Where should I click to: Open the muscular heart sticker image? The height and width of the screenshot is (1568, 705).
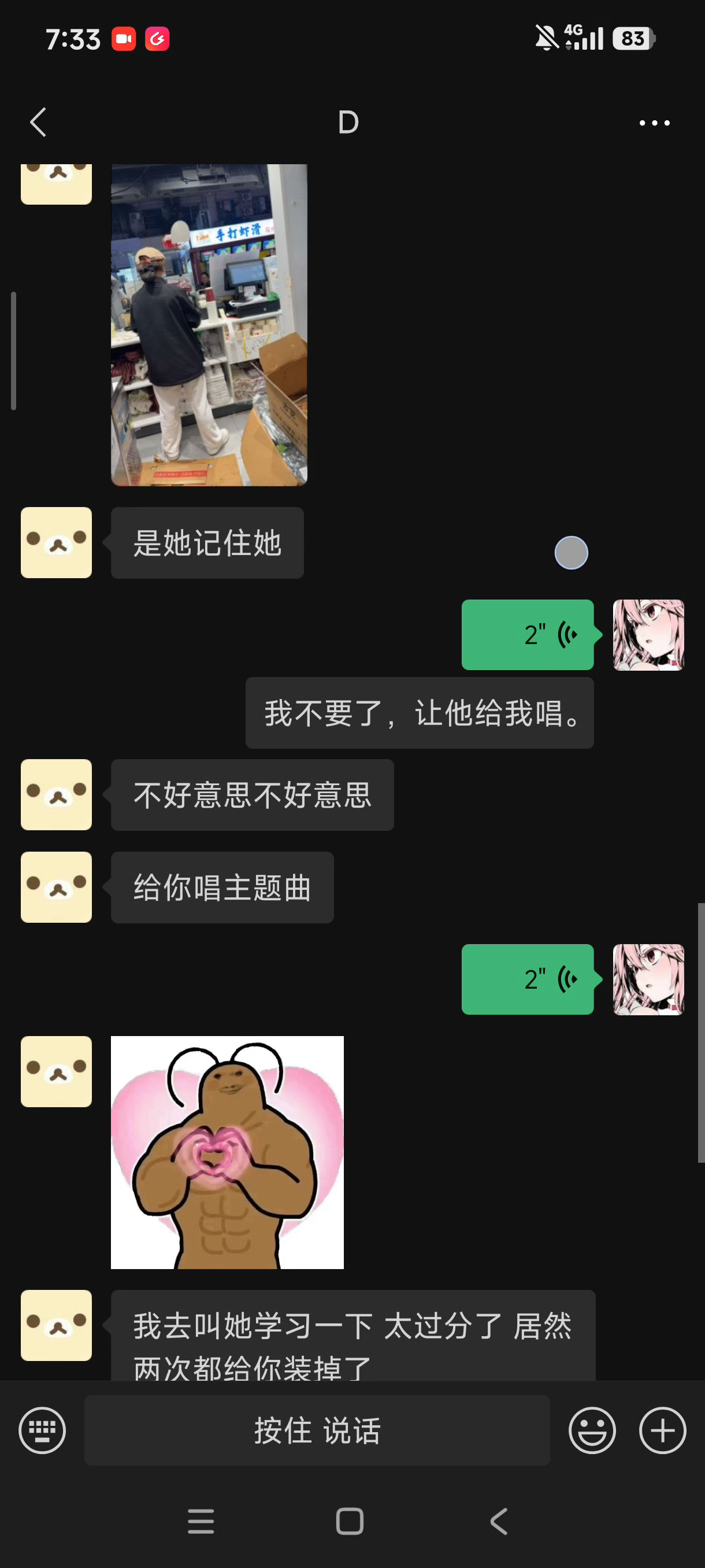pos(227,1152)
